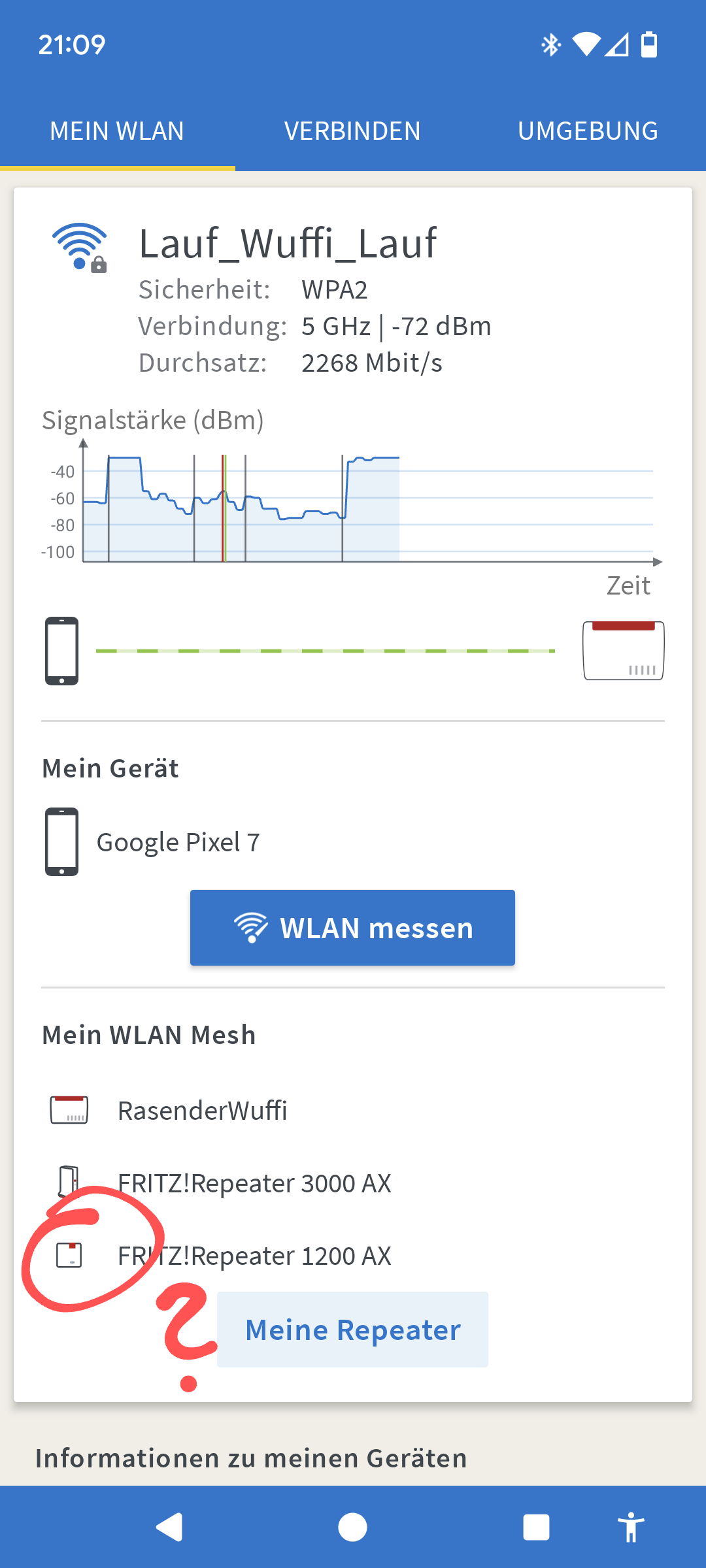Select the MEIN WLAN tab
The height and width of the screenshot is (1568, 706).
point(117,131)
